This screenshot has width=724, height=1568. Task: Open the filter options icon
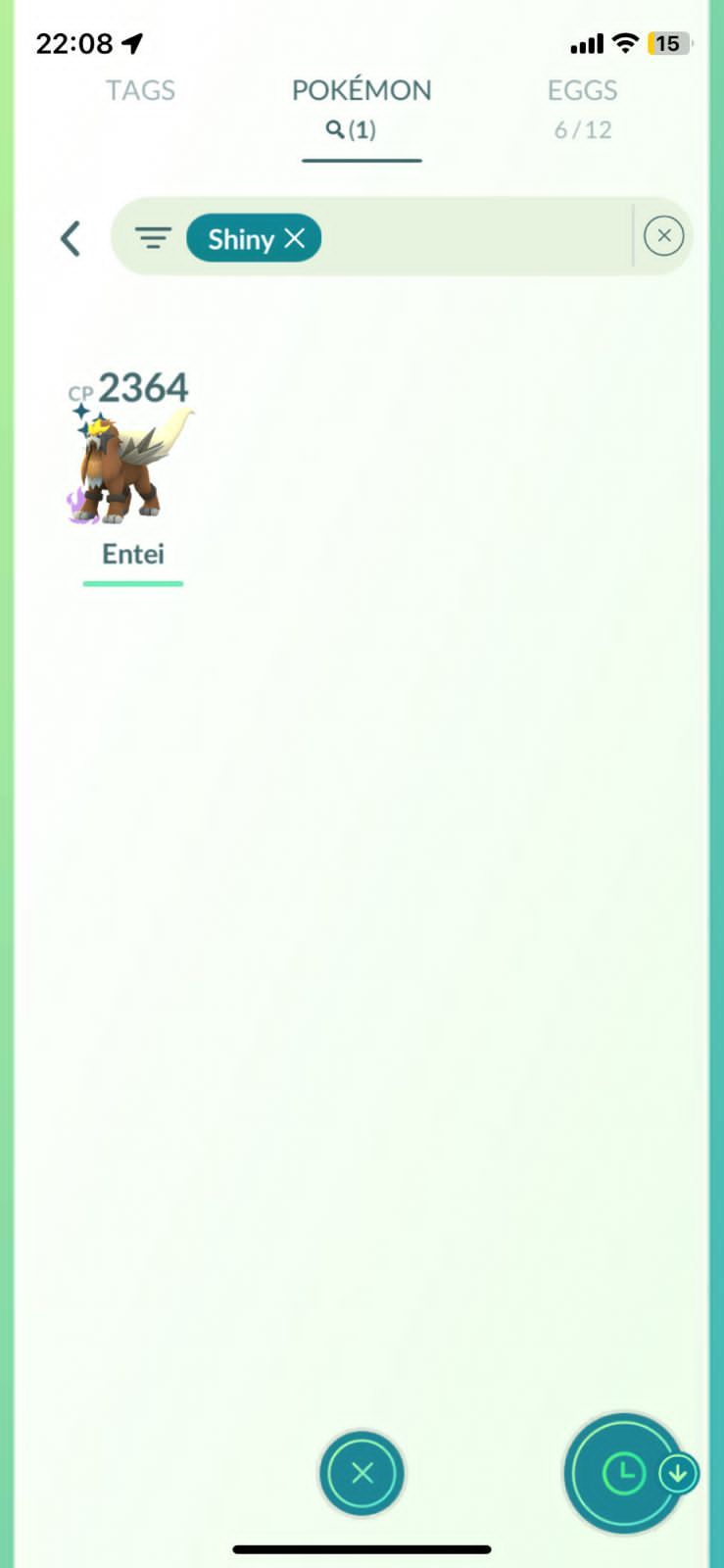(153, 238)
